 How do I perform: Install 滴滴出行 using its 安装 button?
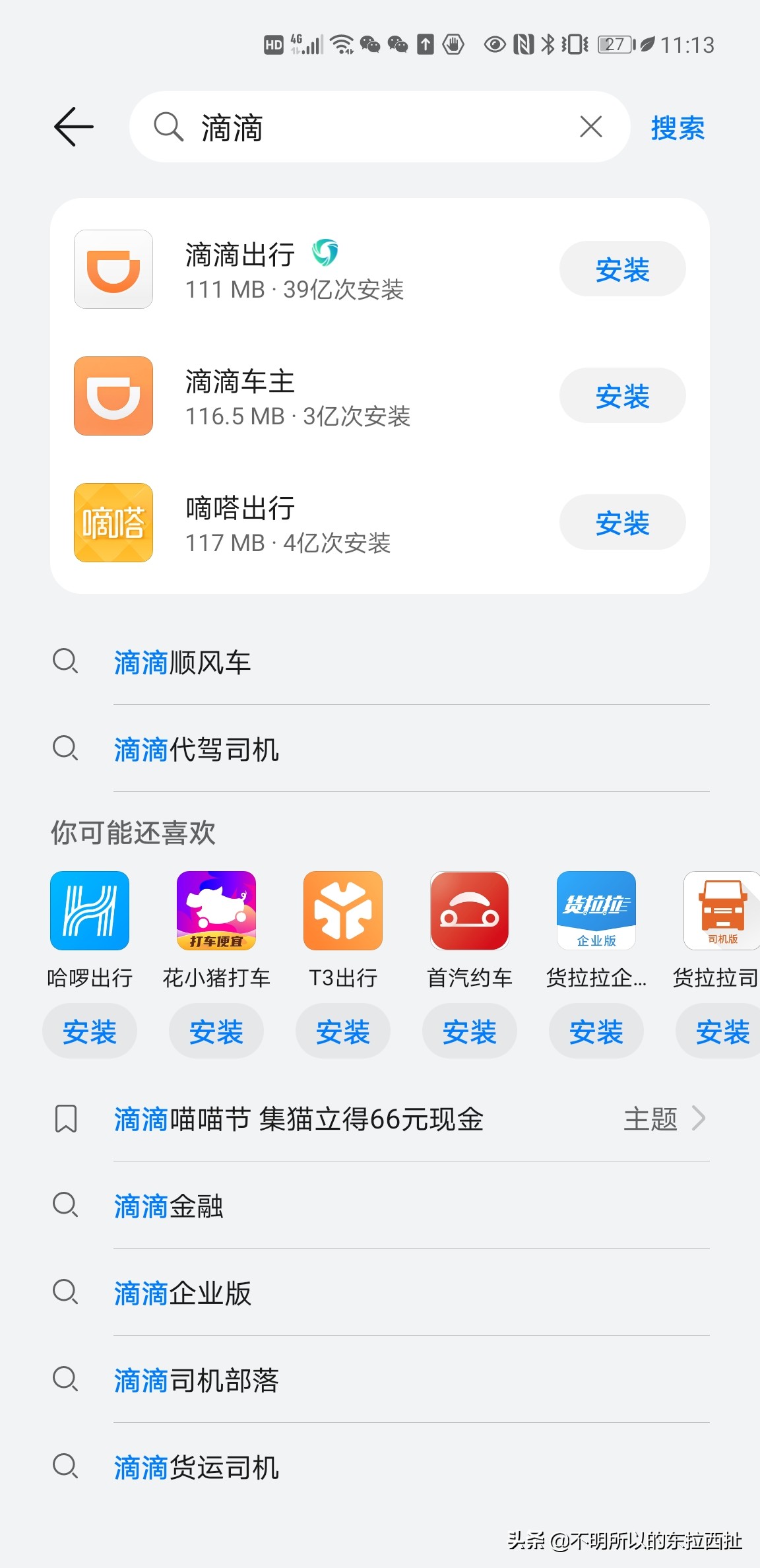coord(621,269)
